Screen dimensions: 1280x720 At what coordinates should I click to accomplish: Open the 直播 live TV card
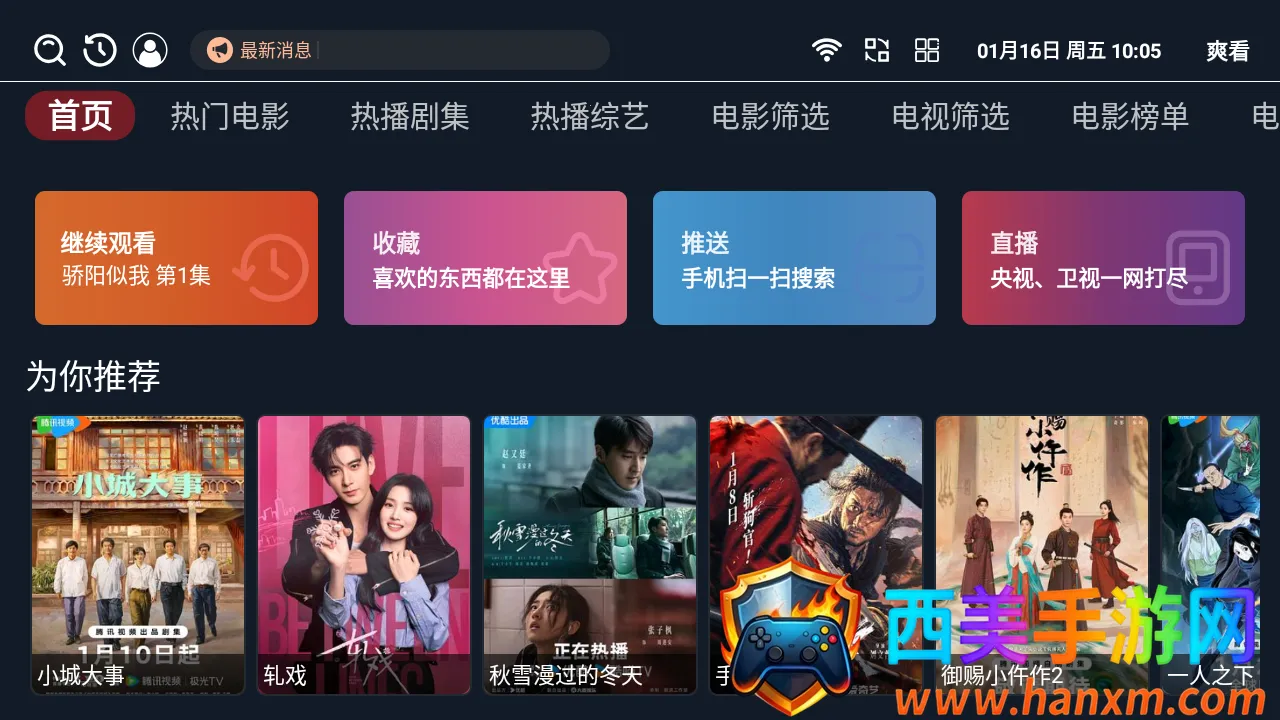click(x=1103, y=258)
